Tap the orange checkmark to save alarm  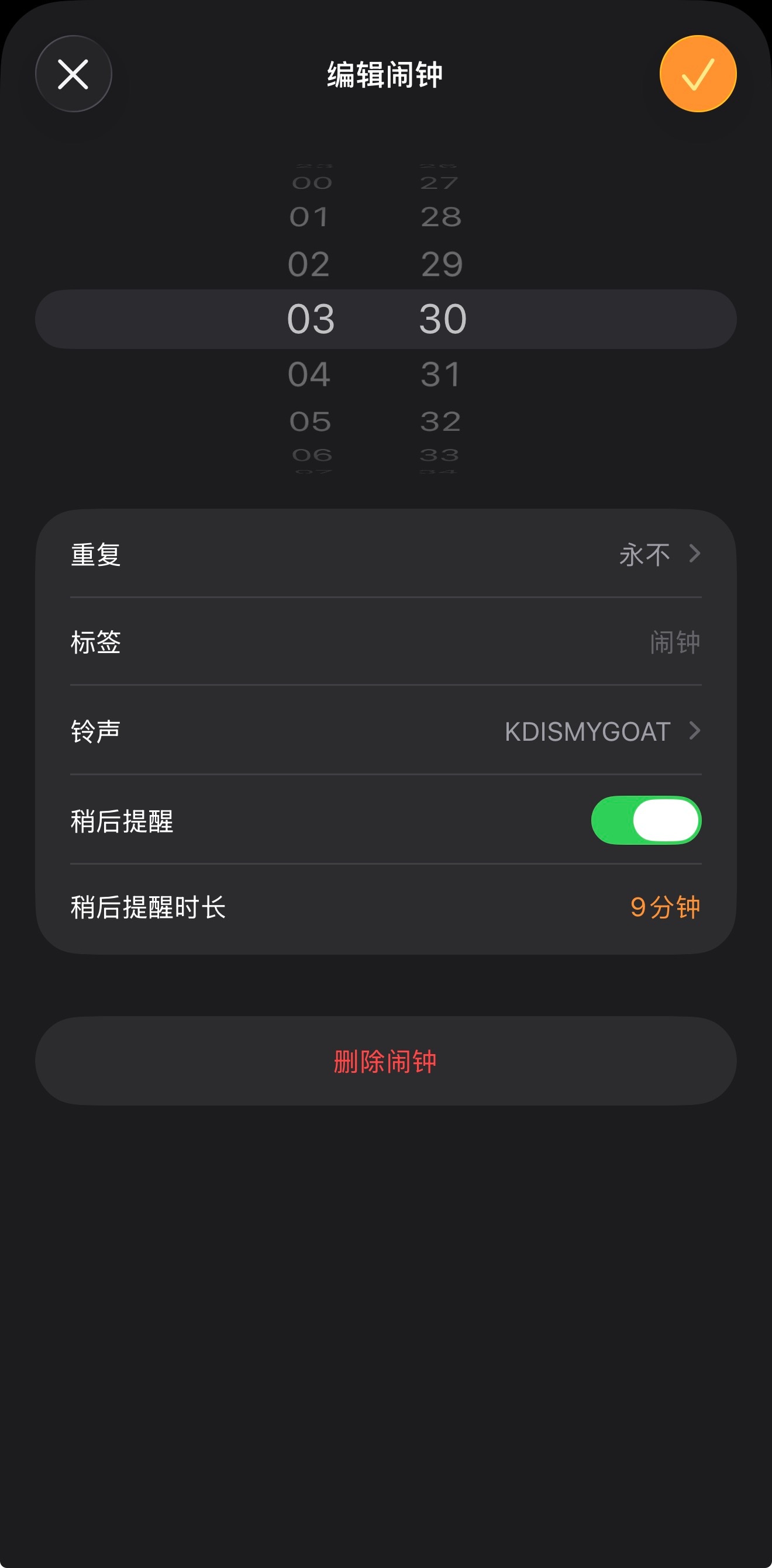[x=698, y=73]
